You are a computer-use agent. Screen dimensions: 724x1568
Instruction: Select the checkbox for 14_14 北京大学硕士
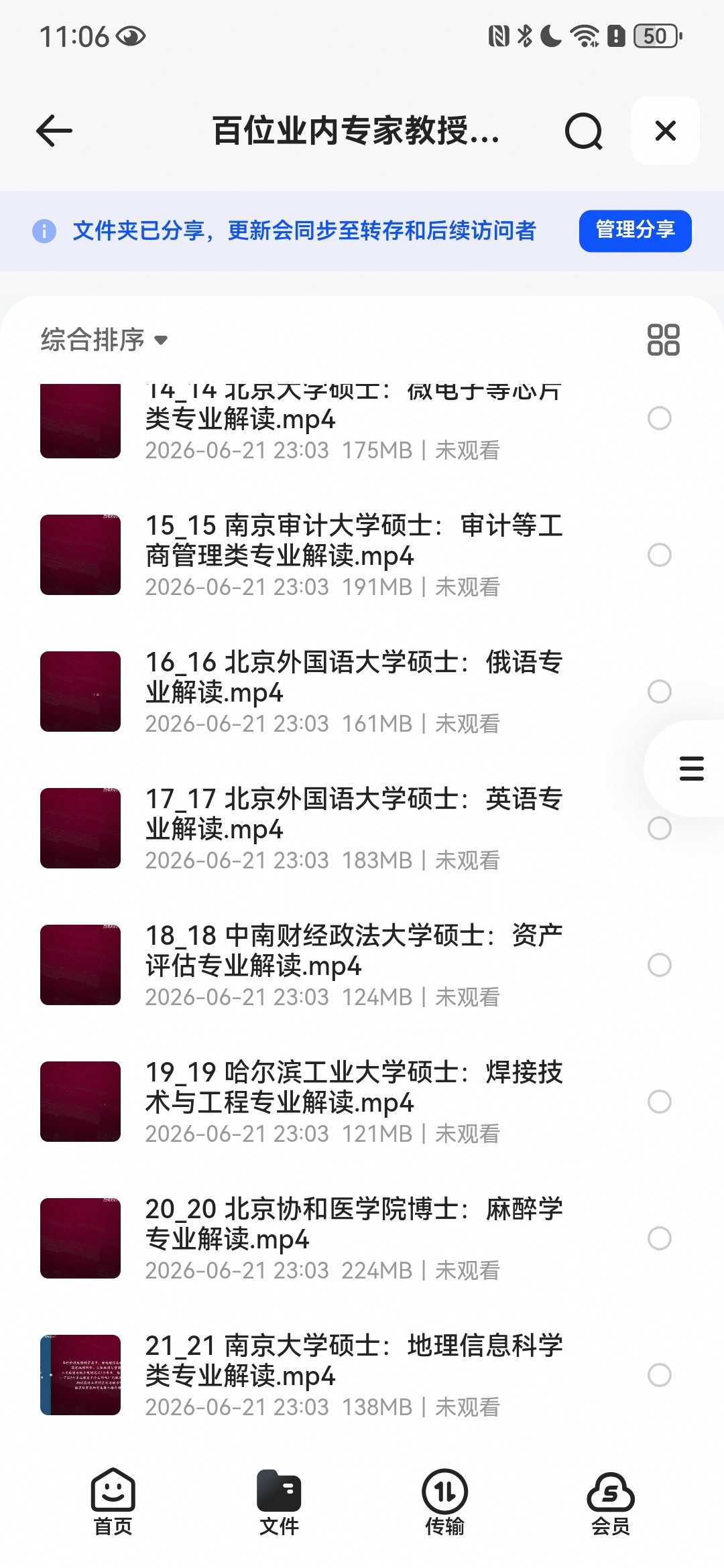tap(660, 418)
